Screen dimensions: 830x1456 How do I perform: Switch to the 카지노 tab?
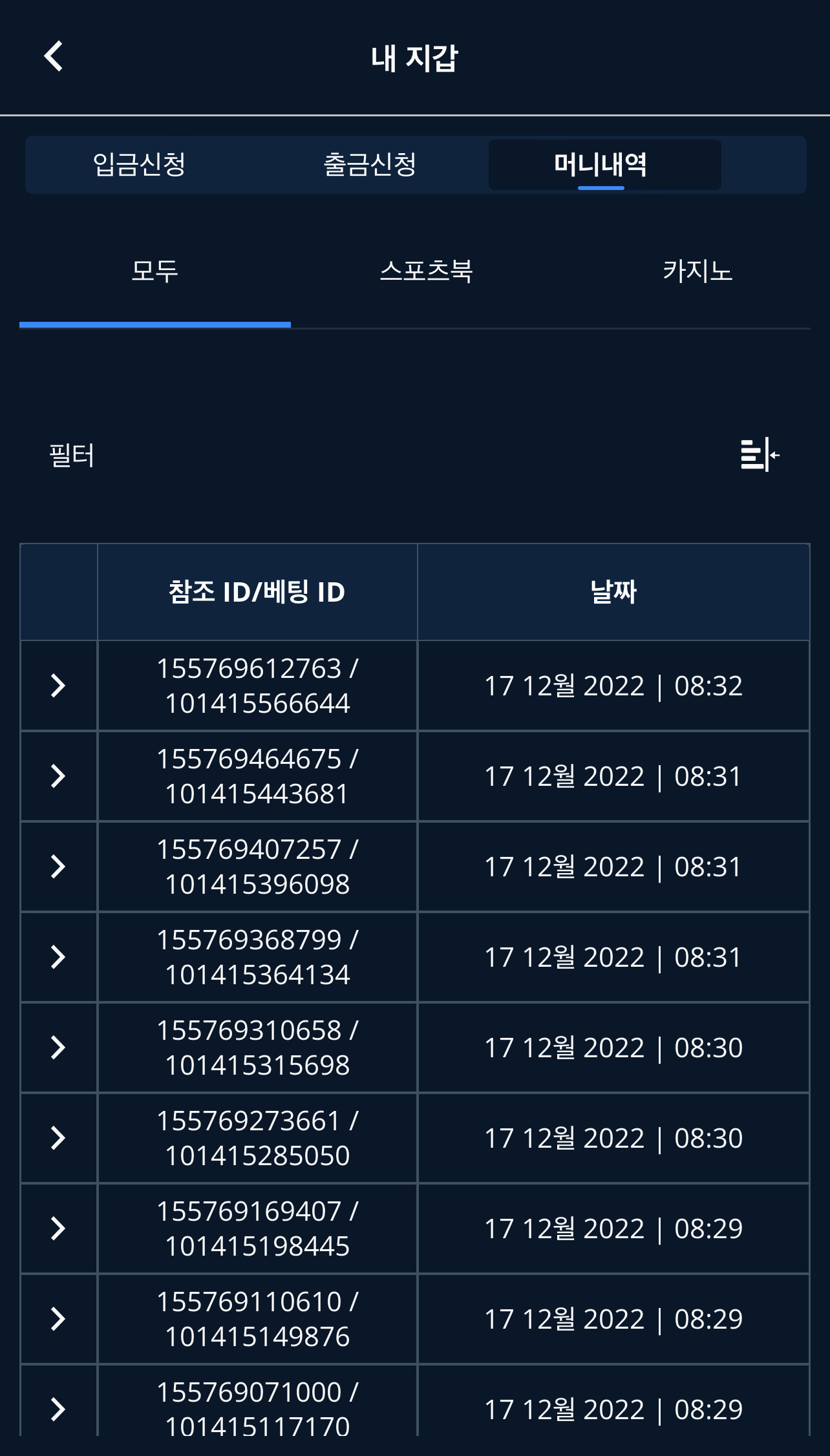pos(697,271)
